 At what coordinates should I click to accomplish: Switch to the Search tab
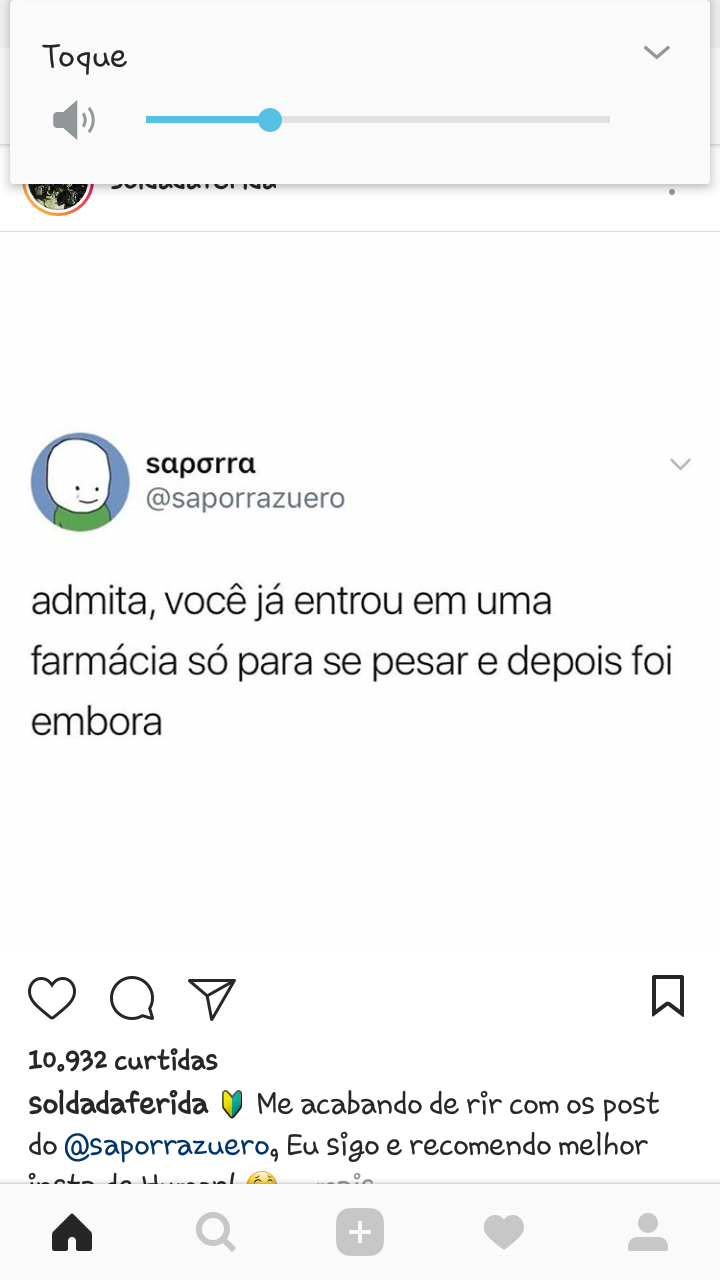pos(216,1232)
